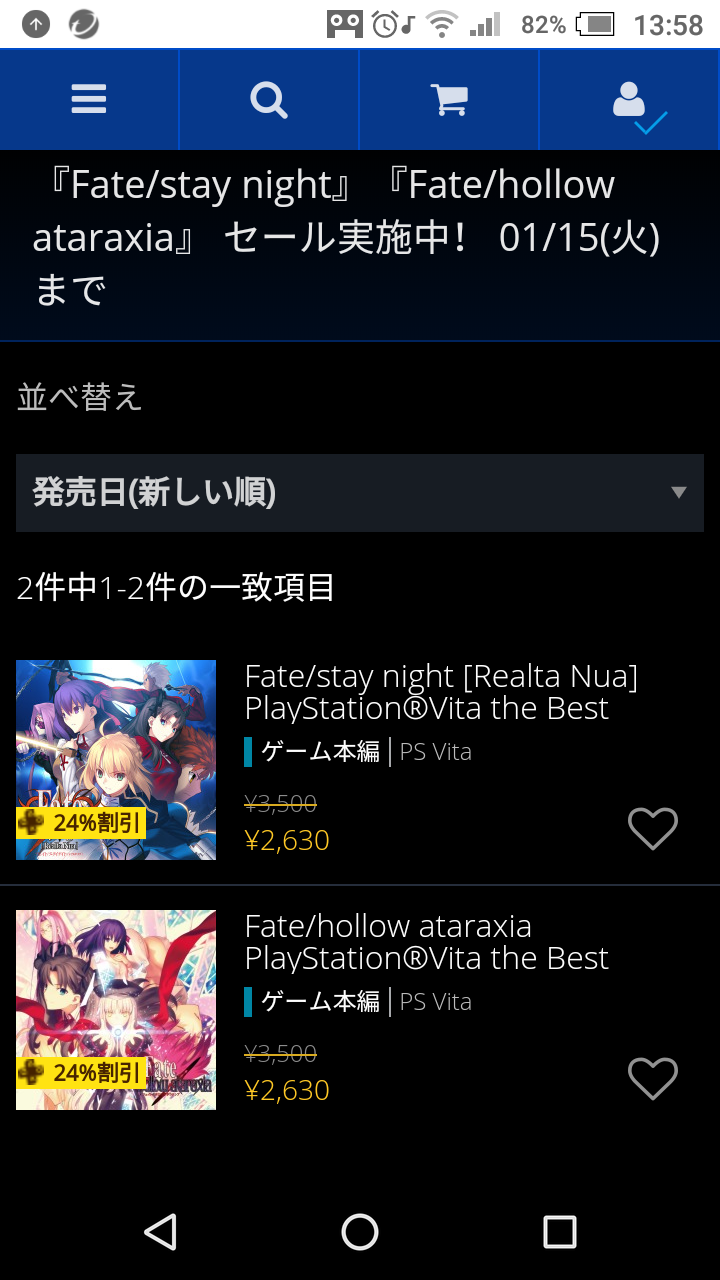The height and width of the screenshot is (1280, 720).
Task: Open Fate/stay night [Realta Nua] title link
Action: click(x=440, y=692)
